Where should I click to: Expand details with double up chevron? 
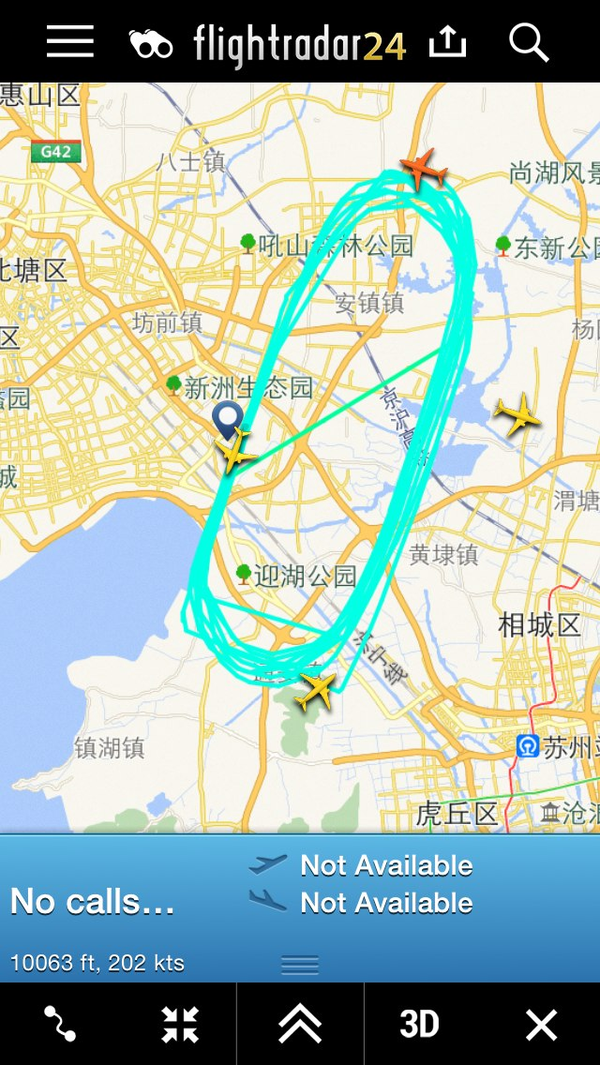point(300,1024)
